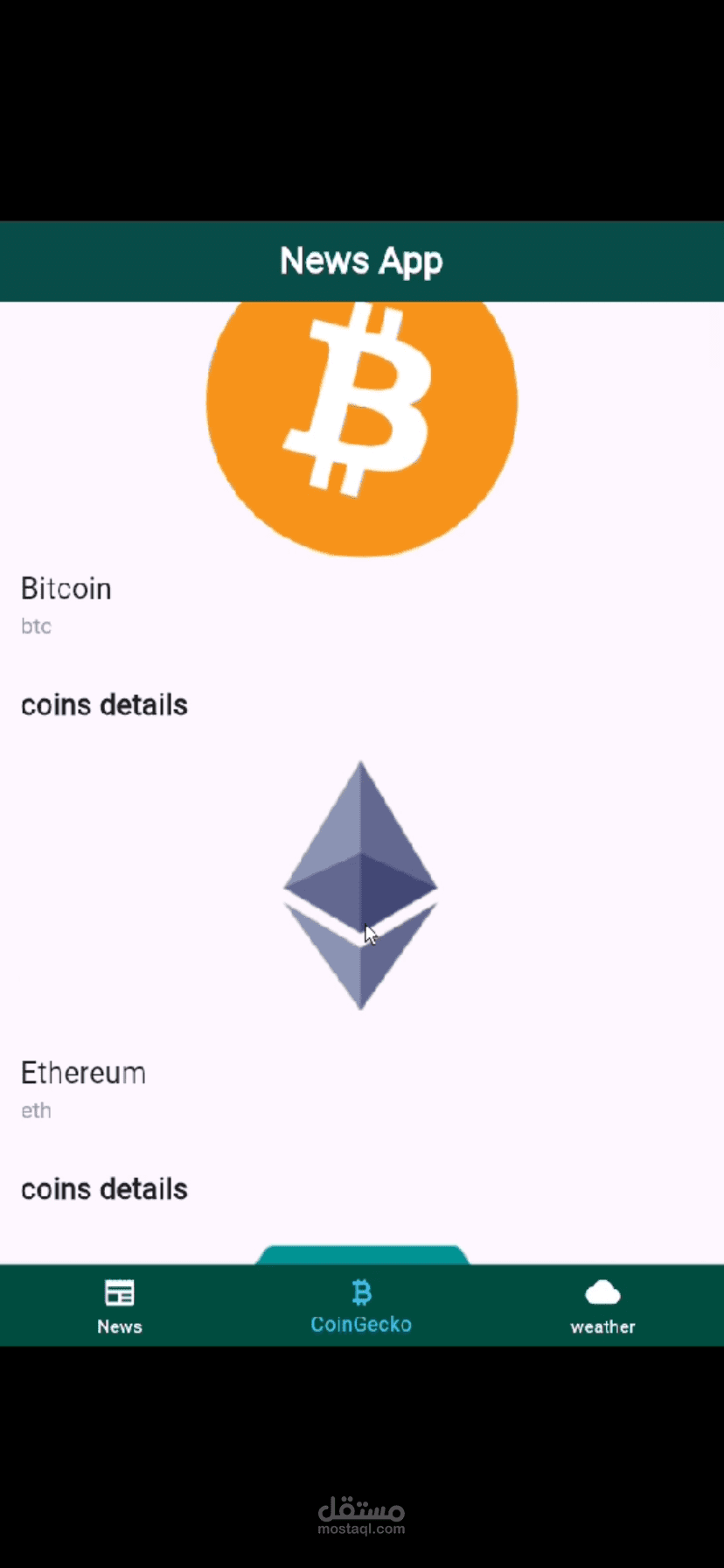This screenshot has height=1568, width=724.
Task: Select the CoinGecko tab
Action: pos(361,1306)
